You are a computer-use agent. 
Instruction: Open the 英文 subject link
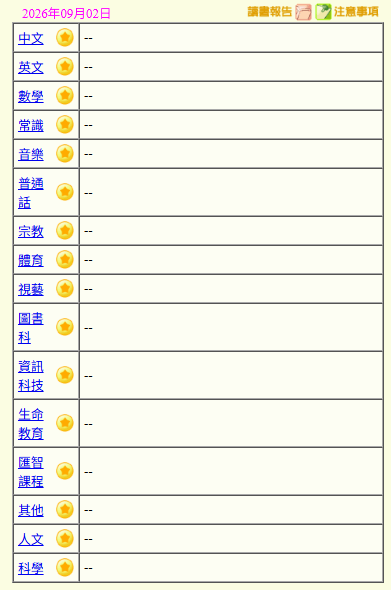(x=31, y=67)
